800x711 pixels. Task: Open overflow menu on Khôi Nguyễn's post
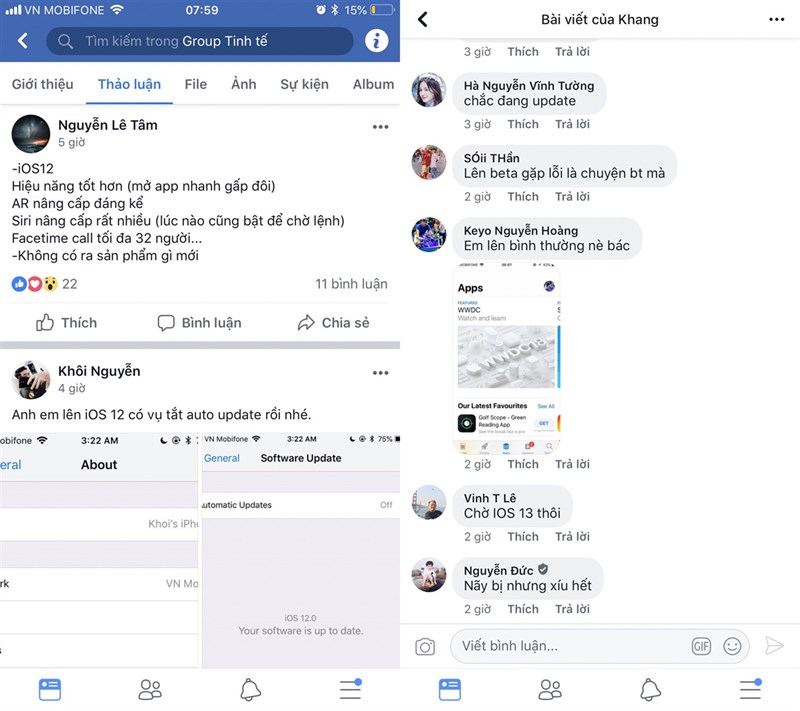(x=380, y=373)
